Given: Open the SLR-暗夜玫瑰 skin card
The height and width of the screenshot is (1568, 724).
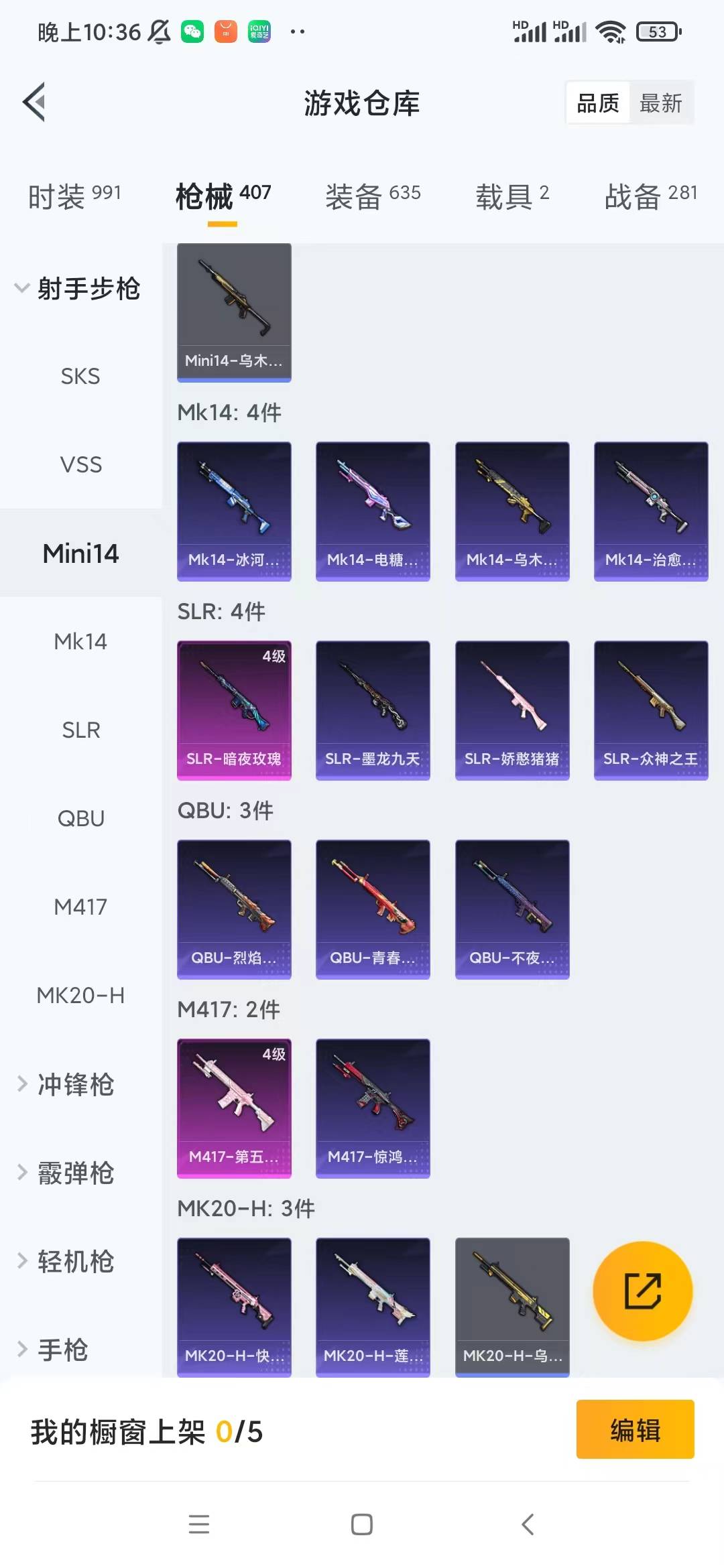Looking at the screenshot, I should point(234,710).
